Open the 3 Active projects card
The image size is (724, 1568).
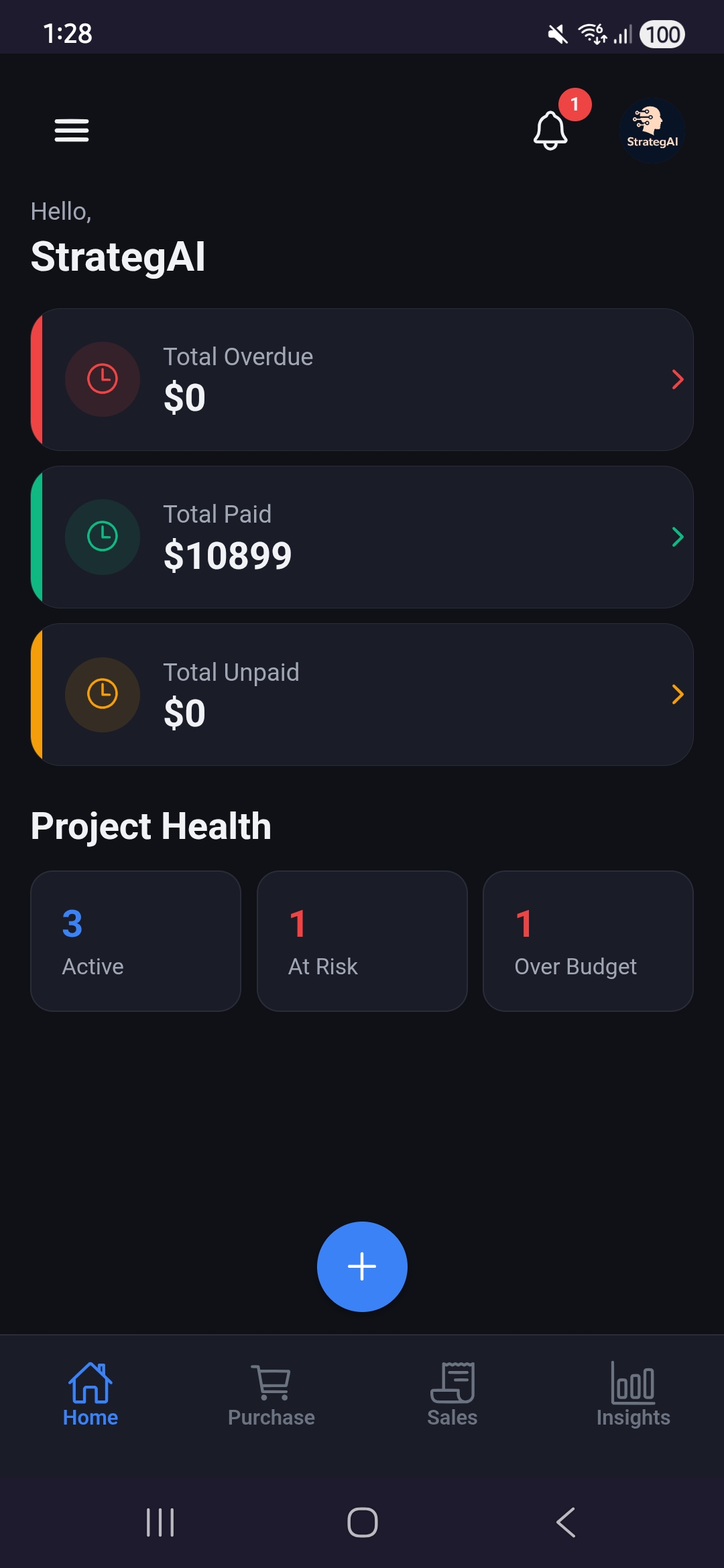(135, 940)
